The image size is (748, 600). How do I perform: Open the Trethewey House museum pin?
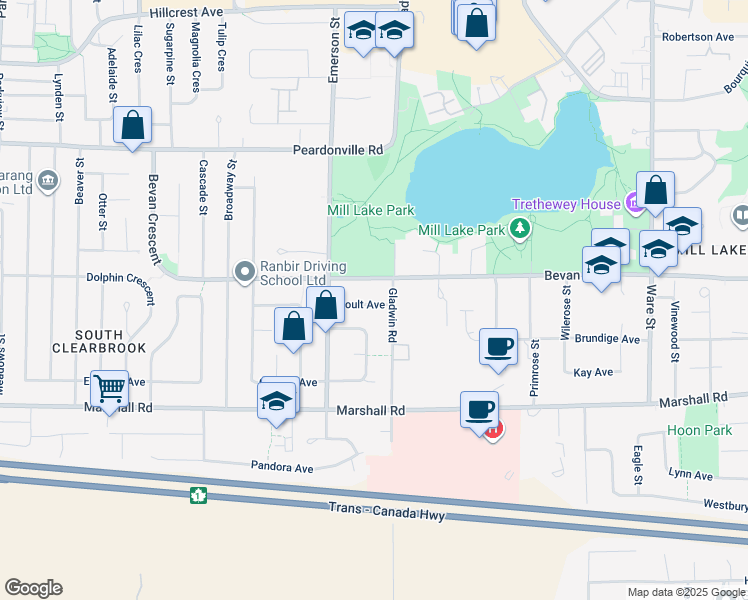634,204
